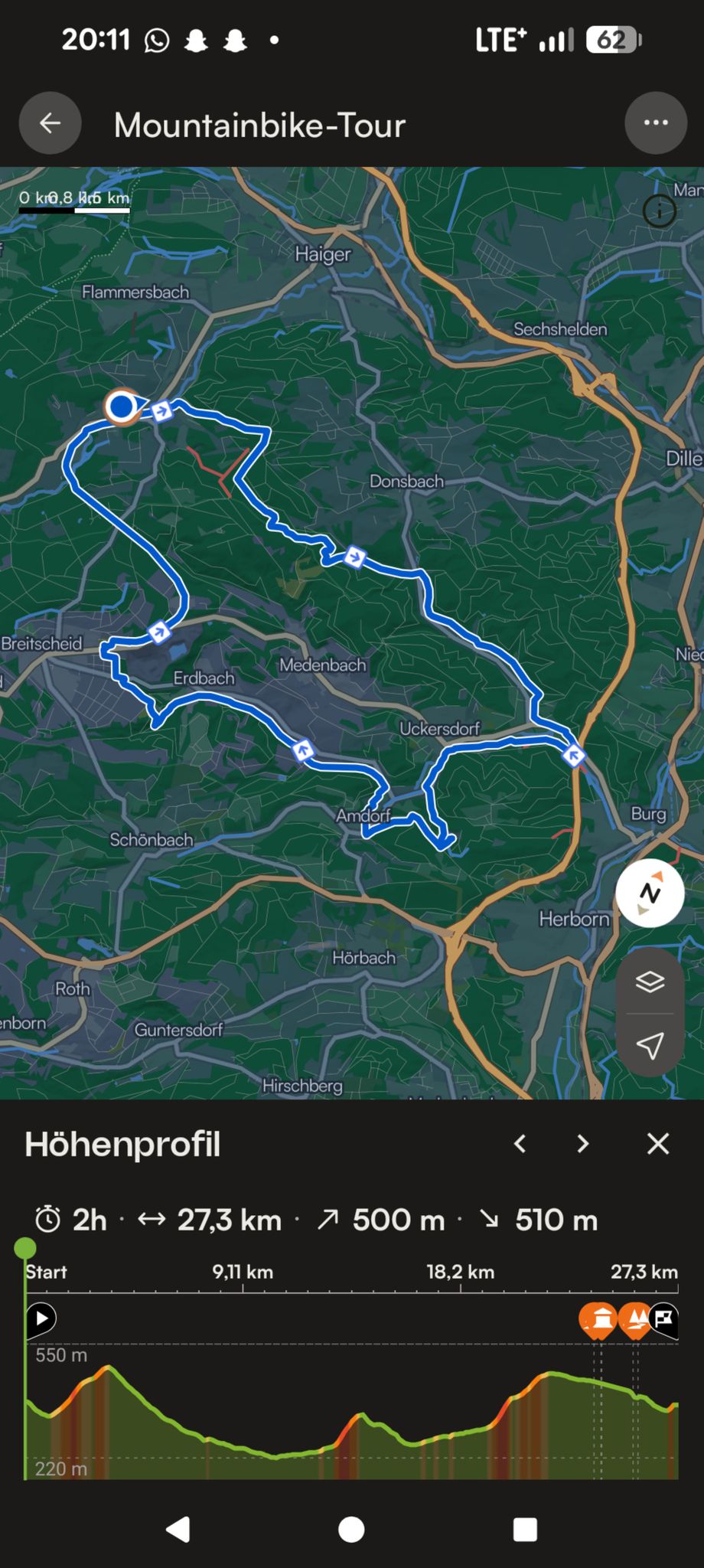
Task: Open the map layers selector
Action: (x=650, y=982)
